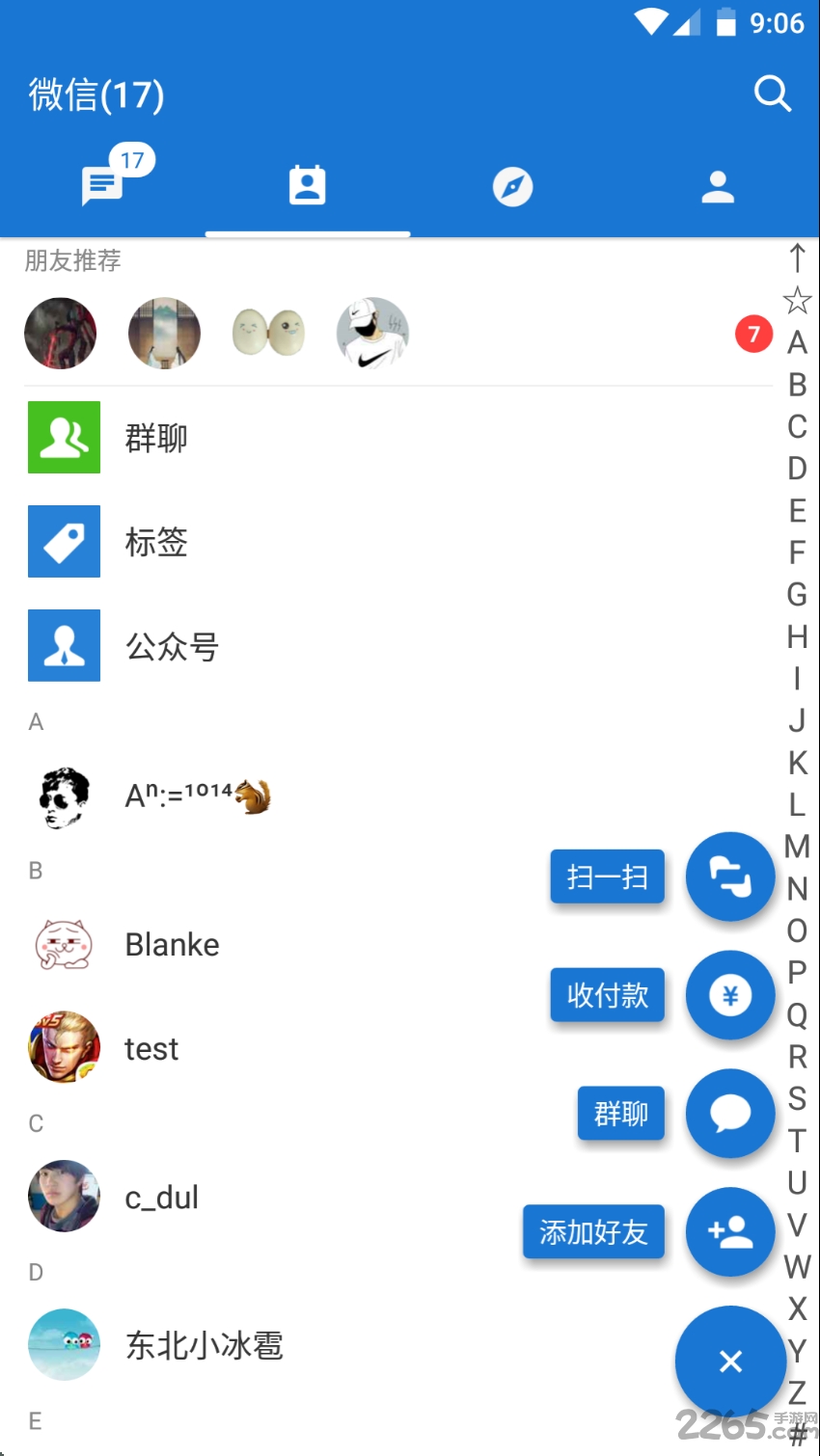The image size is (820, 1456).
Task: Open the Me profile tab icon
Action: [717, 185]
